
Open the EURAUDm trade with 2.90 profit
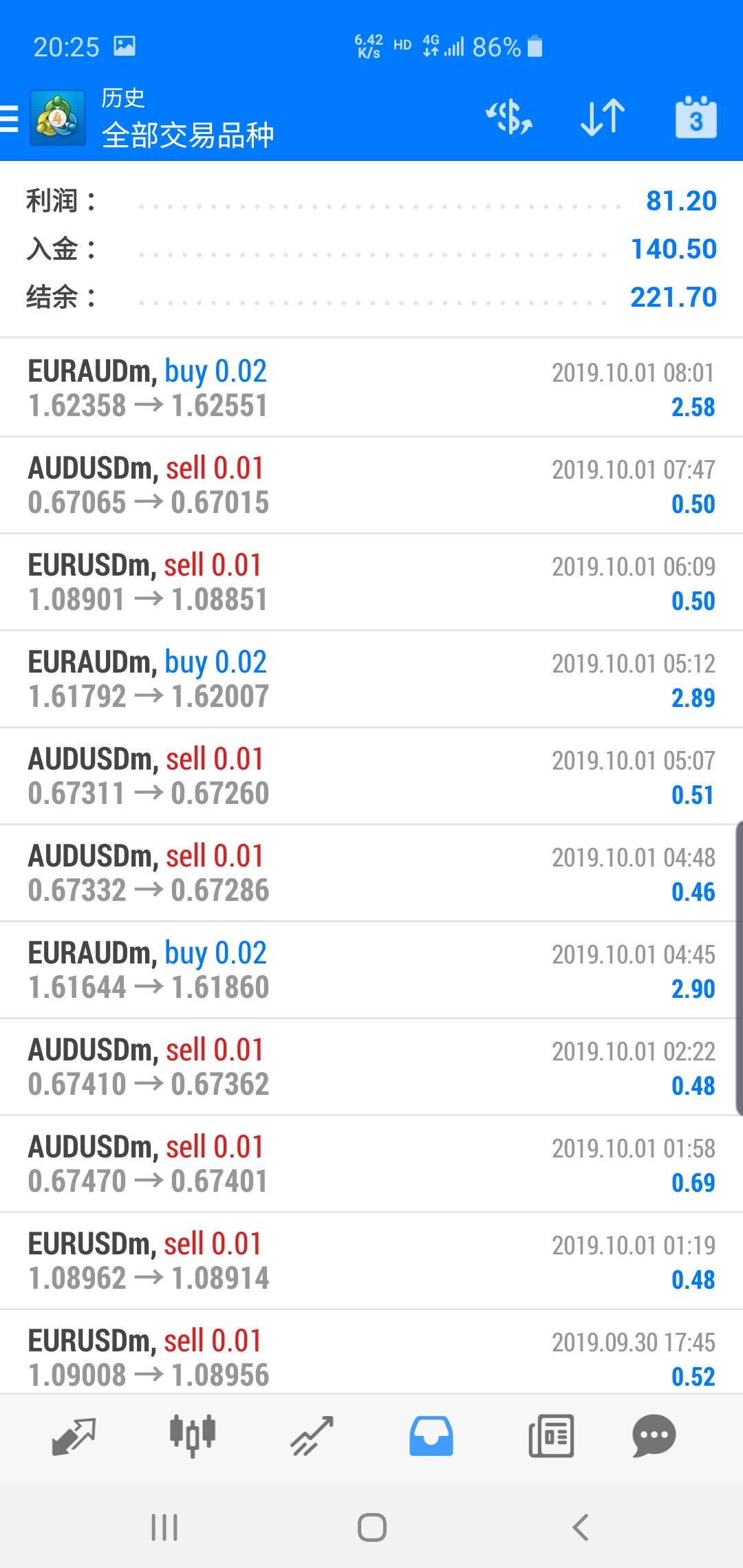(371, 970)
